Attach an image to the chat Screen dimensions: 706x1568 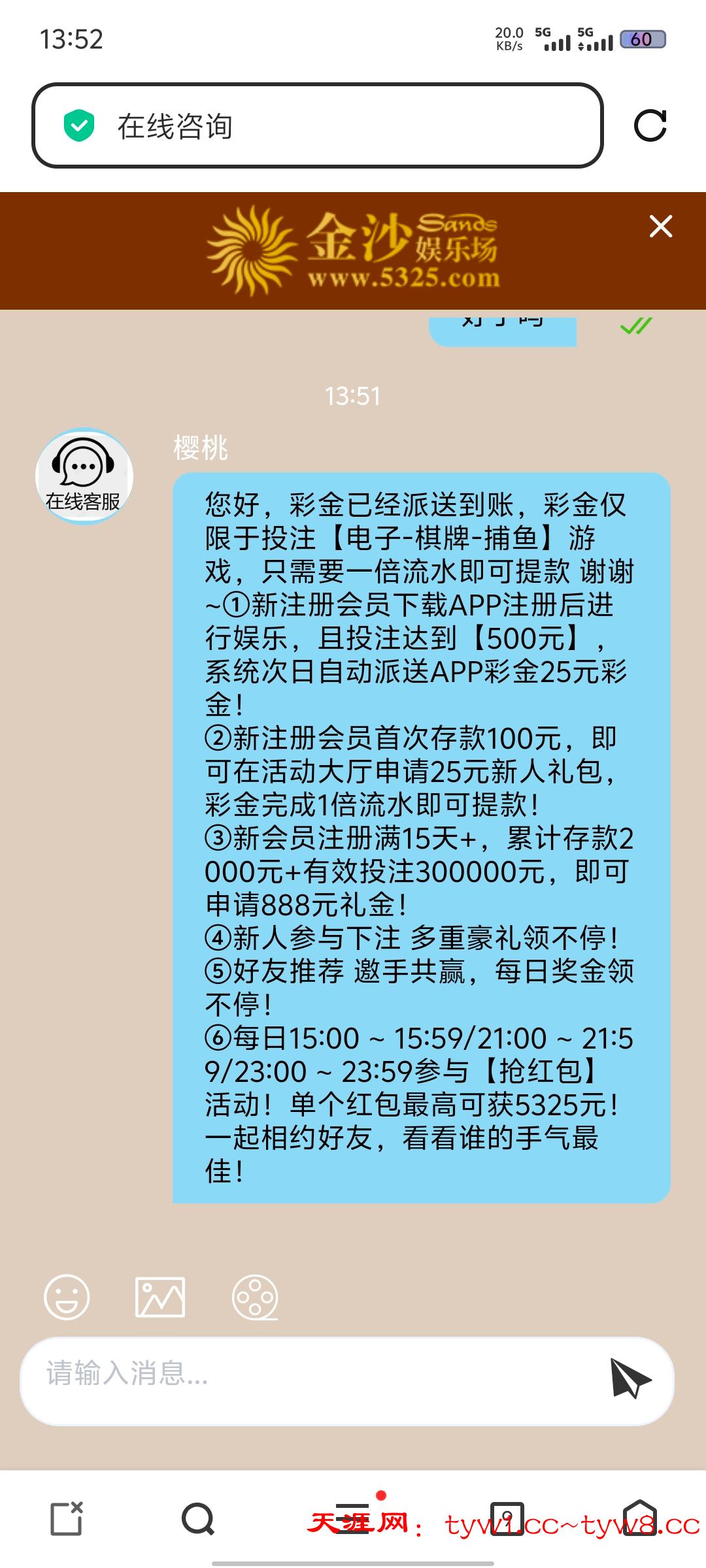160,1297
